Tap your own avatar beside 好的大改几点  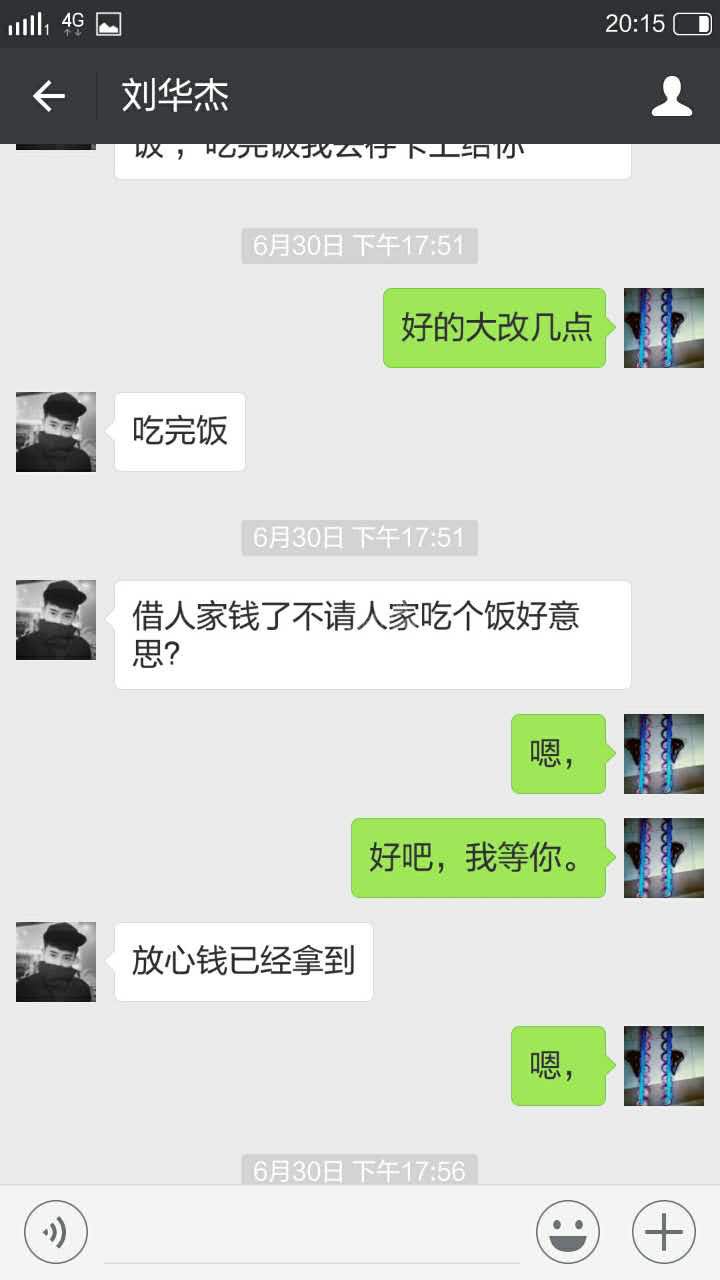pos(663,328)
